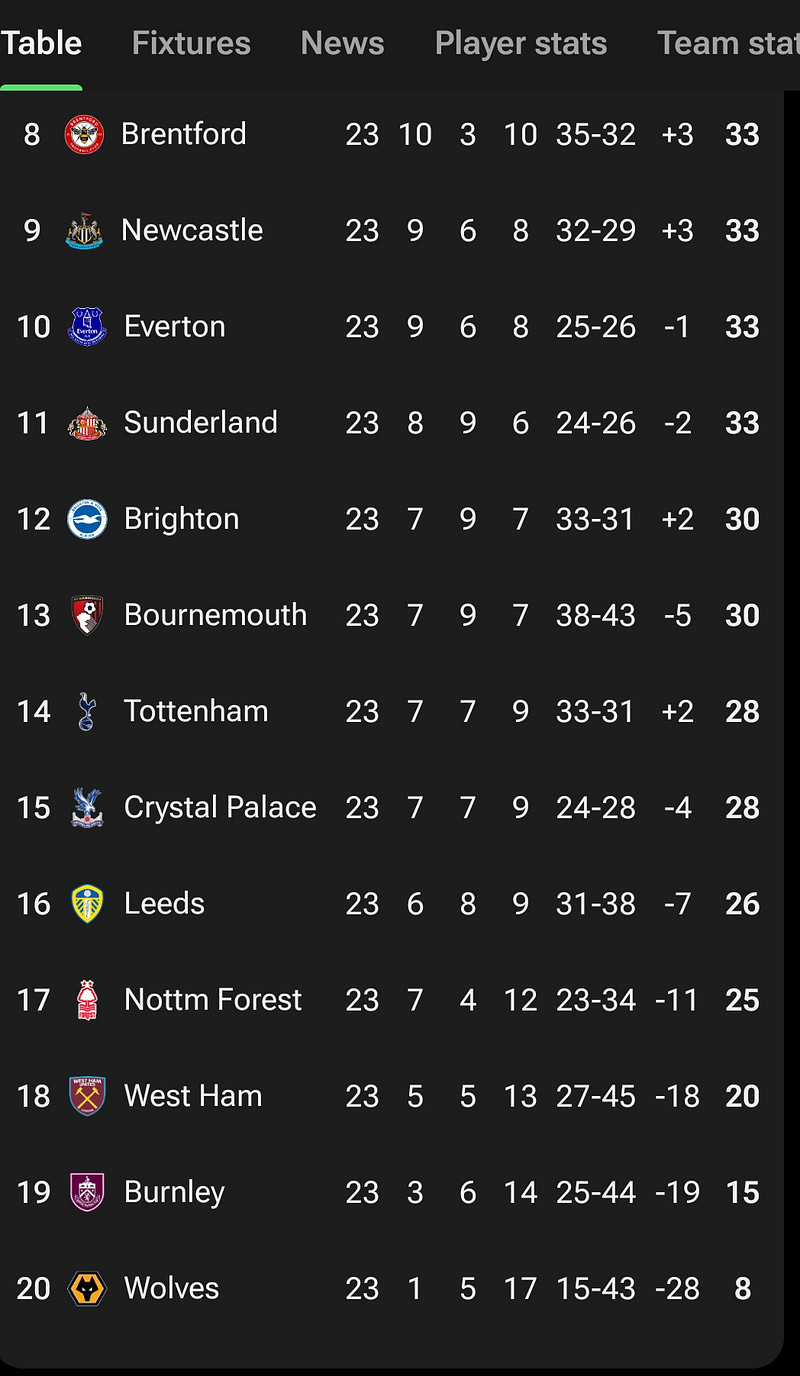Open the Sunderland row
The image size is (800, 1376).
click(x=392, y=422)
